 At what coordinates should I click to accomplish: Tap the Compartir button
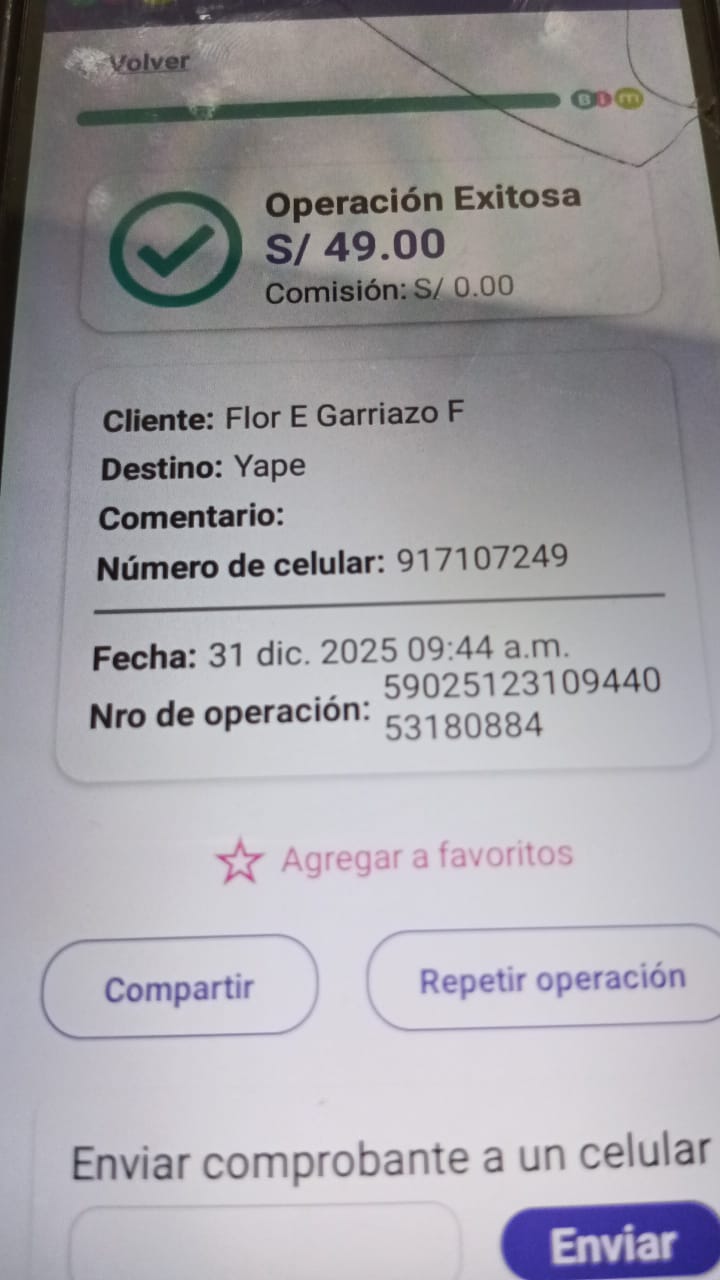(180, 988)
